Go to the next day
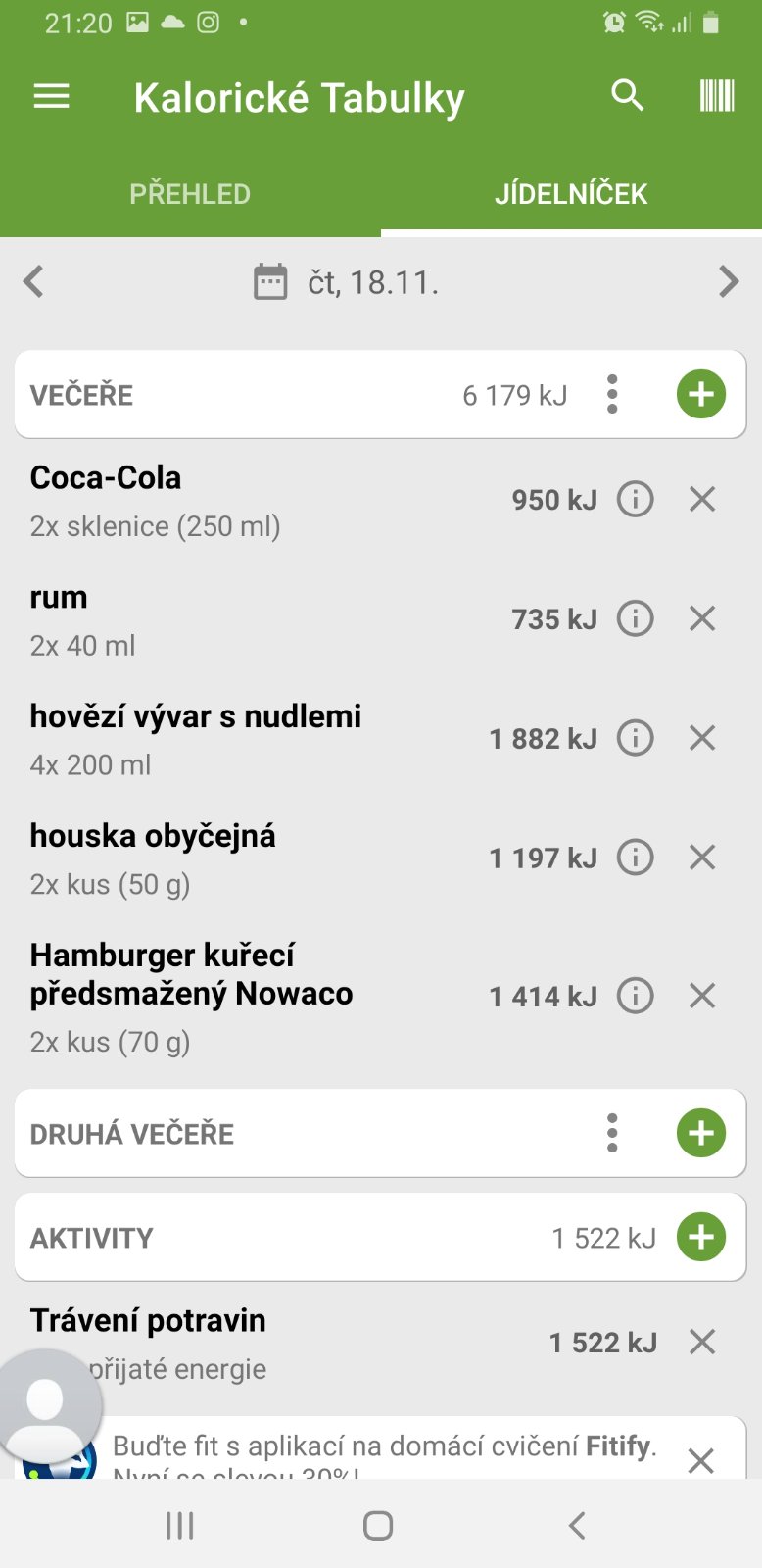762x1568 pixels. point(728,282)
